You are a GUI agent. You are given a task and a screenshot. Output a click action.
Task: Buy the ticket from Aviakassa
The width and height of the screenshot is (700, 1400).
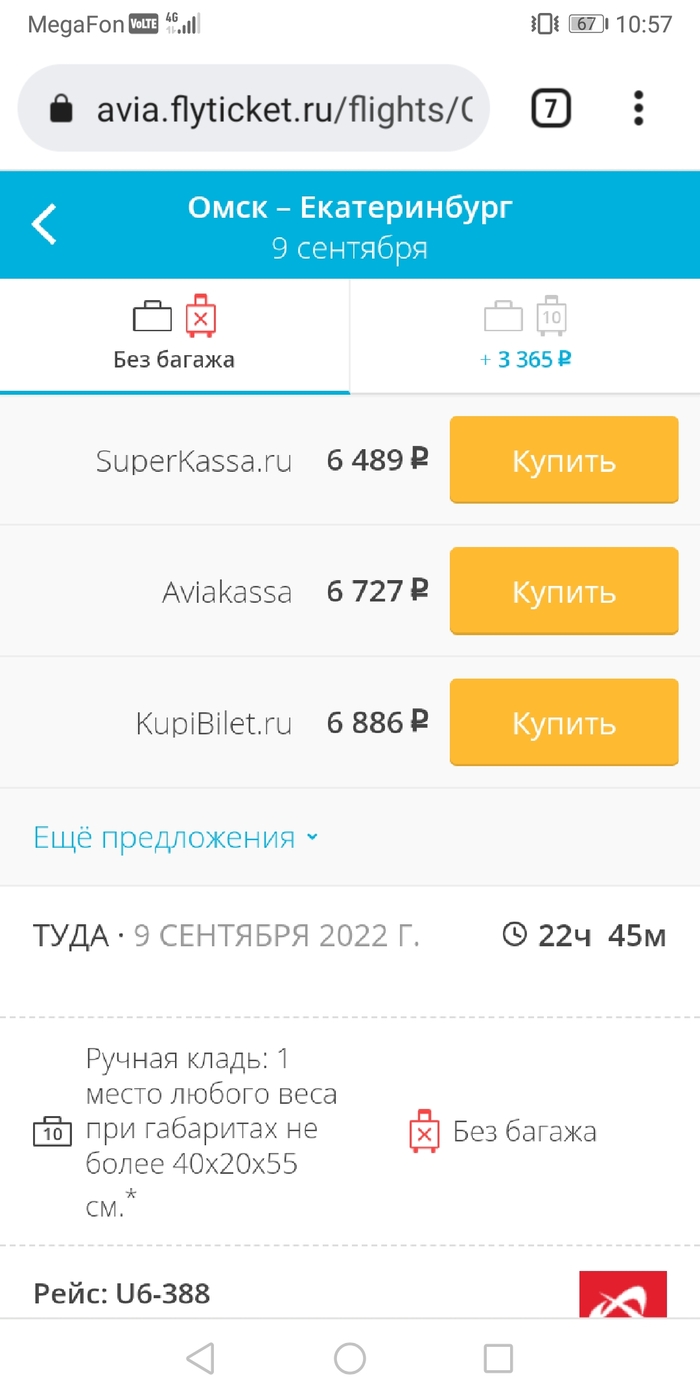[x=564, y=591]
